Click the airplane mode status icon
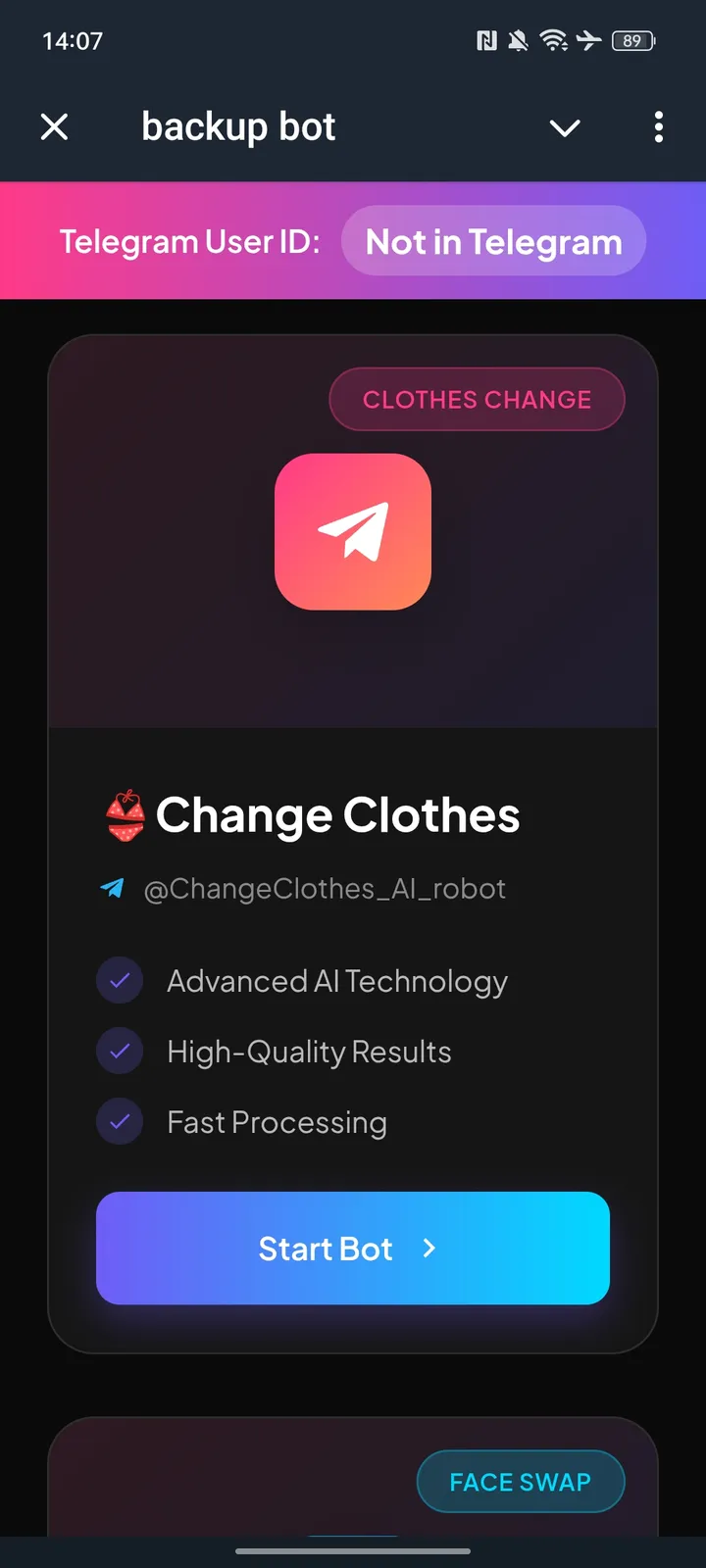706x1568 pixels. [x=589, y=41]
